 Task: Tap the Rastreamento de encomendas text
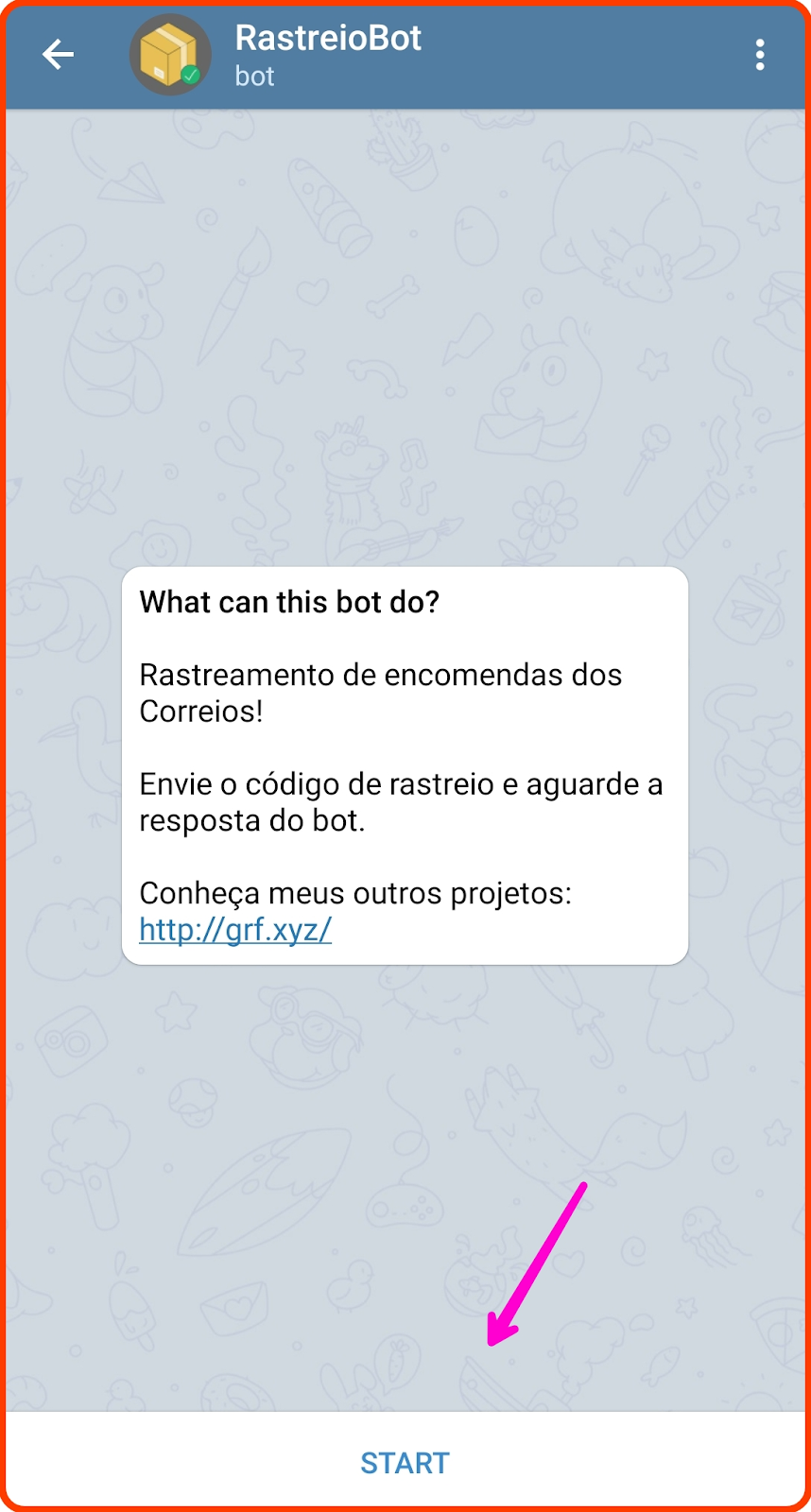click(380, 675)
